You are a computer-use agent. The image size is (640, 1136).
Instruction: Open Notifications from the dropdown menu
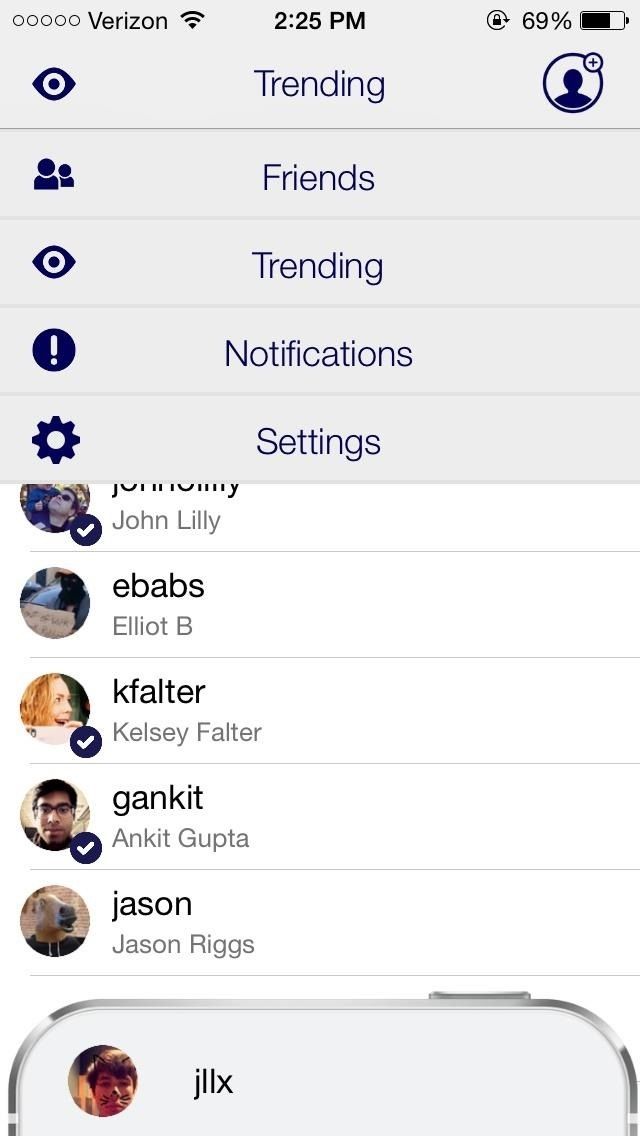click(x=319, y=353)
